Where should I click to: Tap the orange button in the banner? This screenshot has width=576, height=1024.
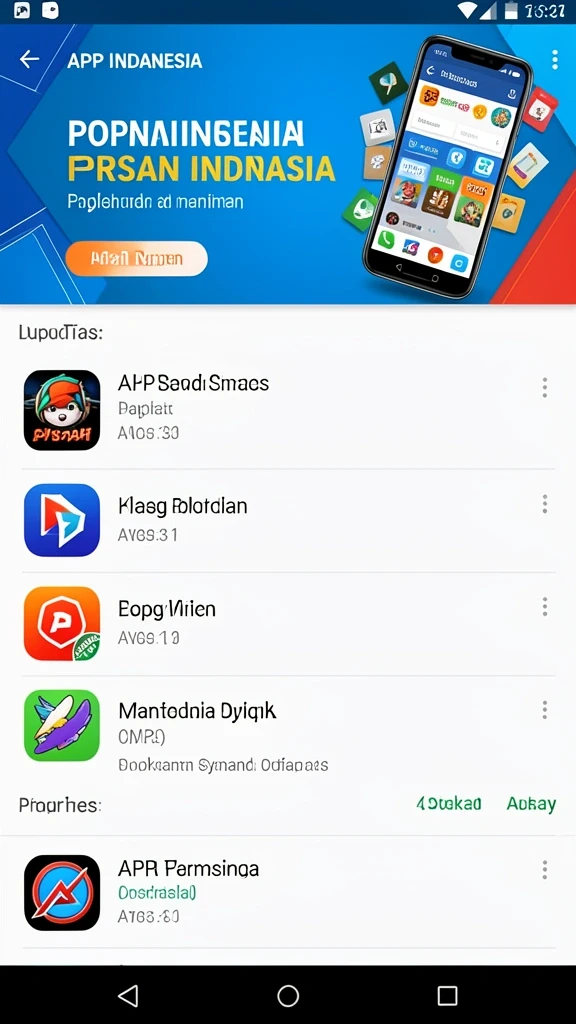(136, 259)
